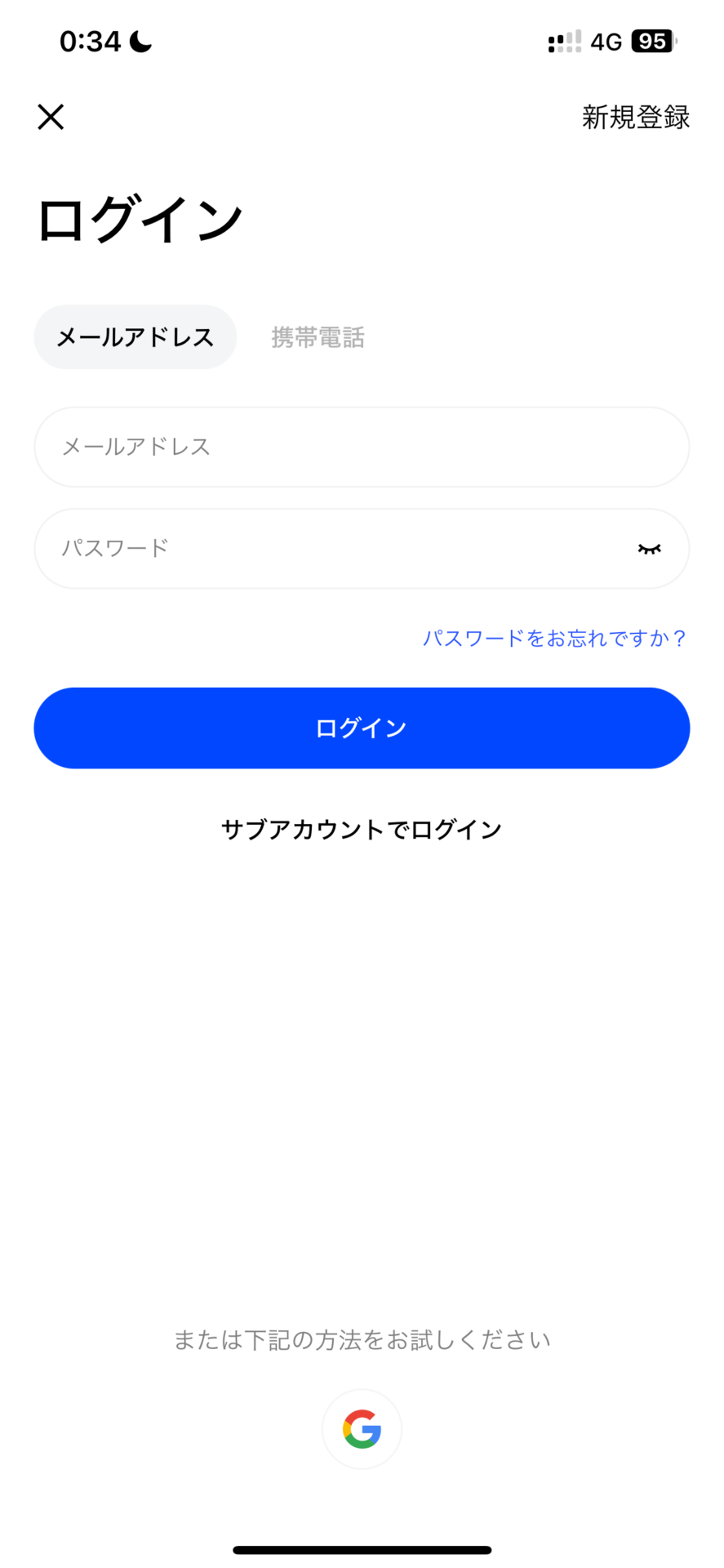Sign in with the Google icon
Screen dimensions: 724x1568
tap(362, 1429)
